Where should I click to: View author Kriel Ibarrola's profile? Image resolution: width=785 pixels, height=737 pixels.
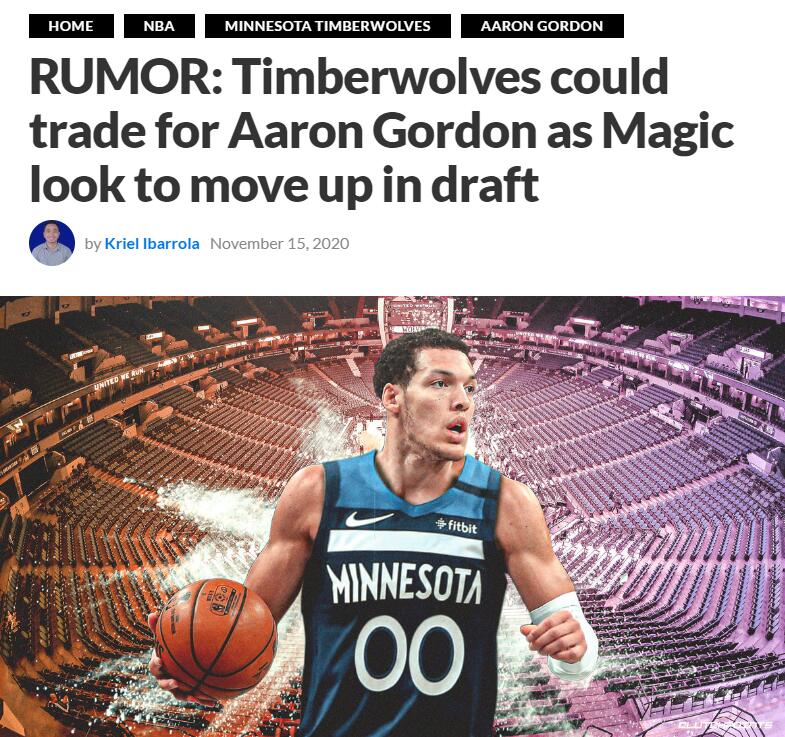[153, 243]
